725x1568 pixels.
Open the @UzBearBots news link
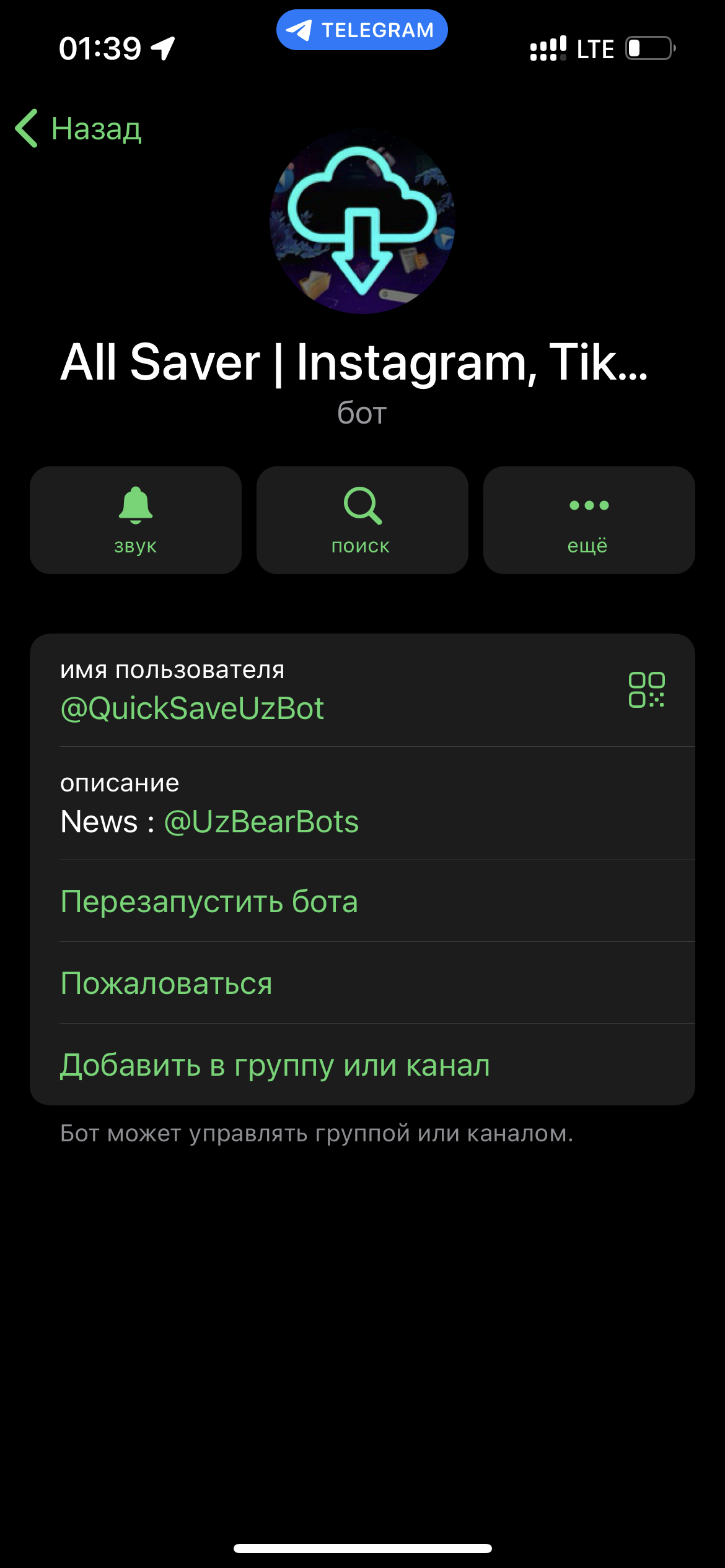tap(261, 822)
